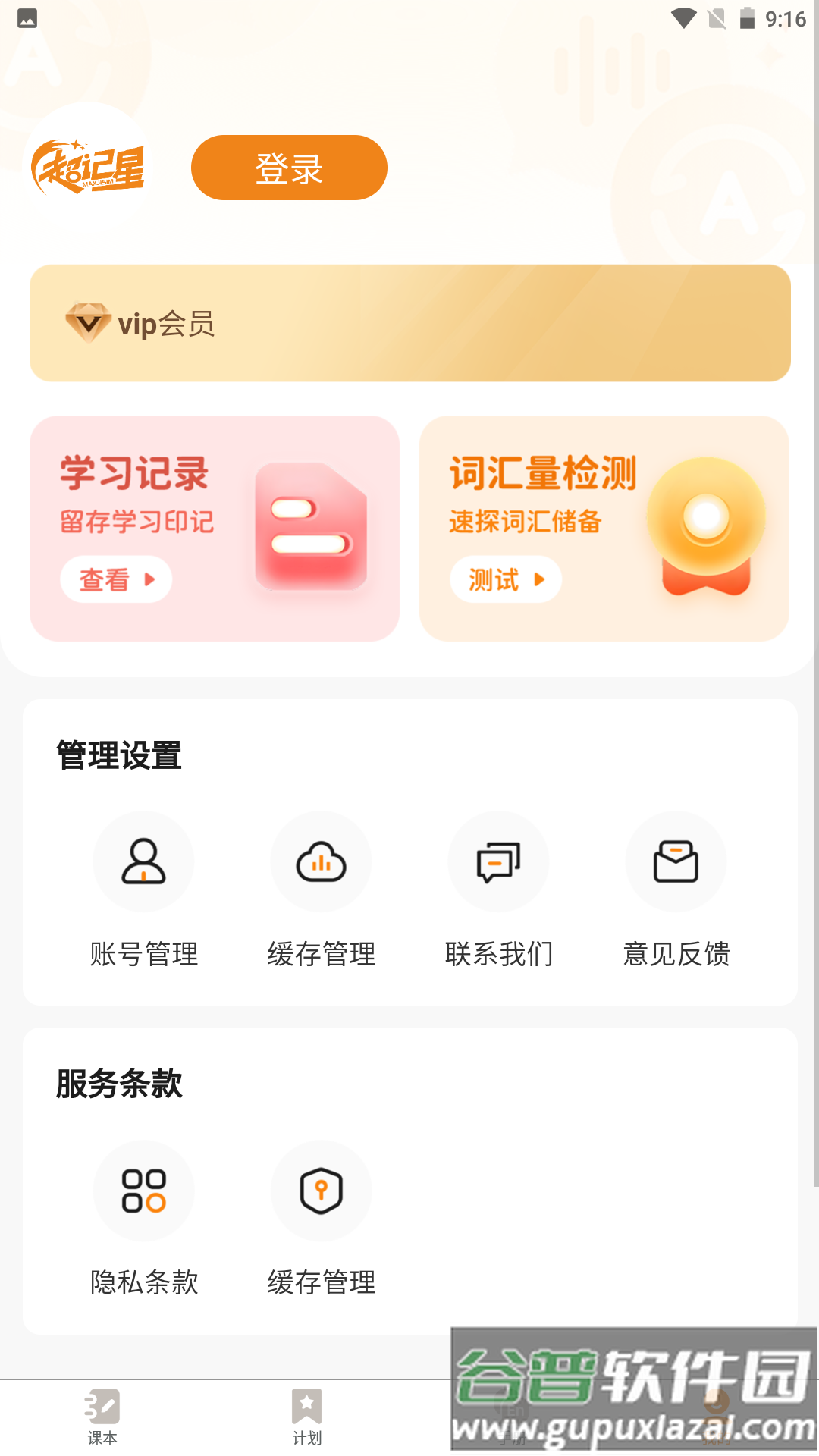Viewport: 819px width, 1456px height.
Task: Open the vip会员 banner
Action: pos(409,322)
